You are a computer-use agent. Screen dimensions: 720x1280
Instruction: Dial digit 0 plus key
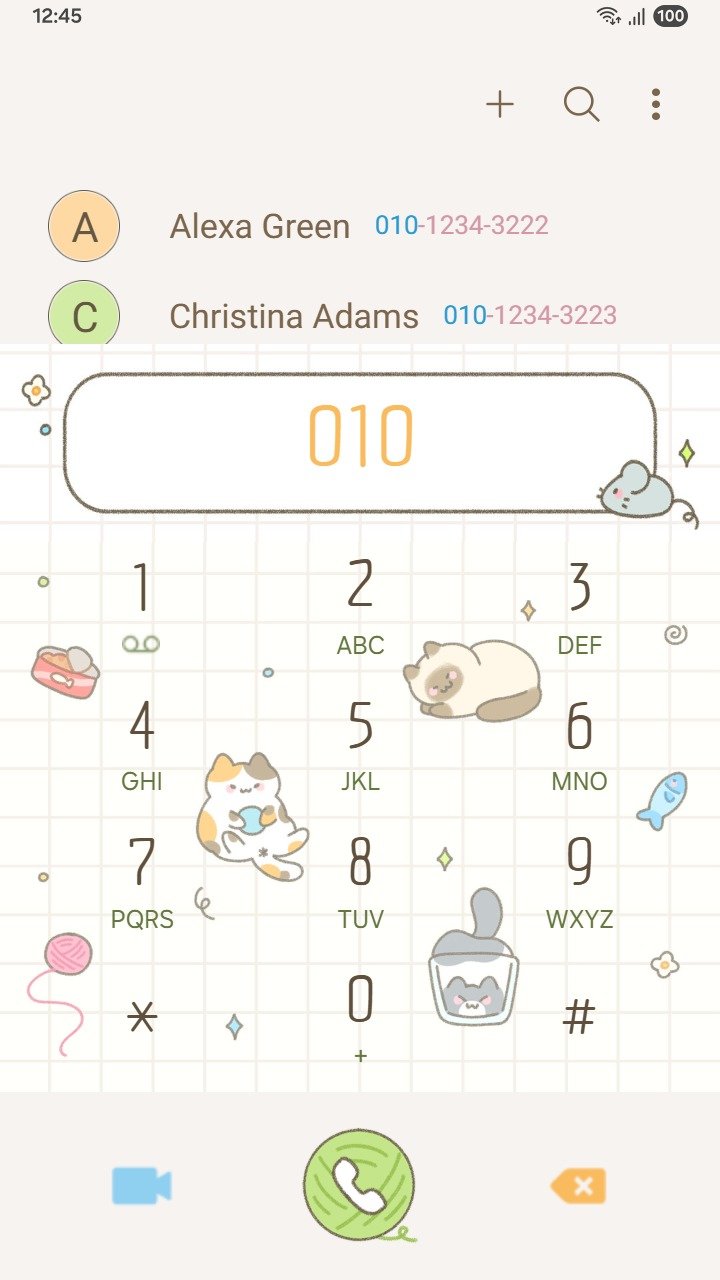(x=360, y=1012)
